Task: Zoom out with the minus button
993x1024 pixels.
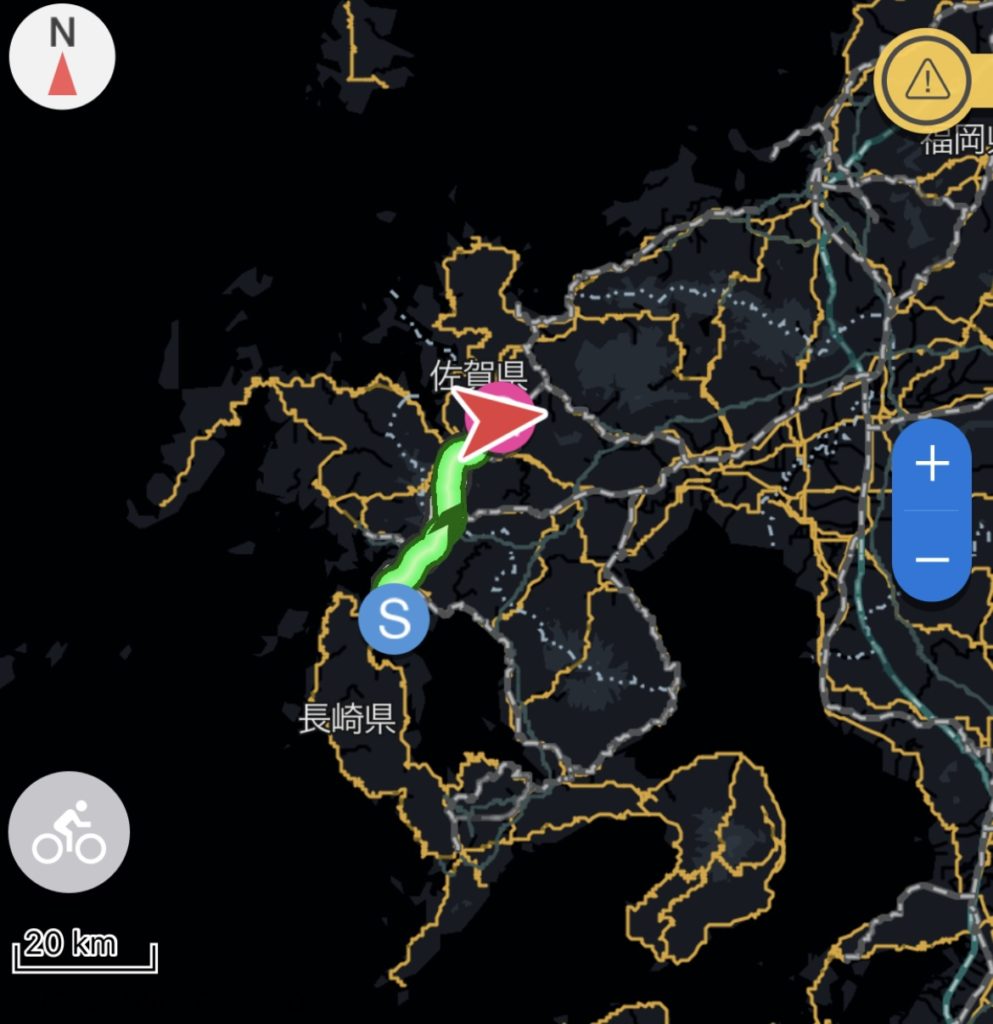Action: 931,559
